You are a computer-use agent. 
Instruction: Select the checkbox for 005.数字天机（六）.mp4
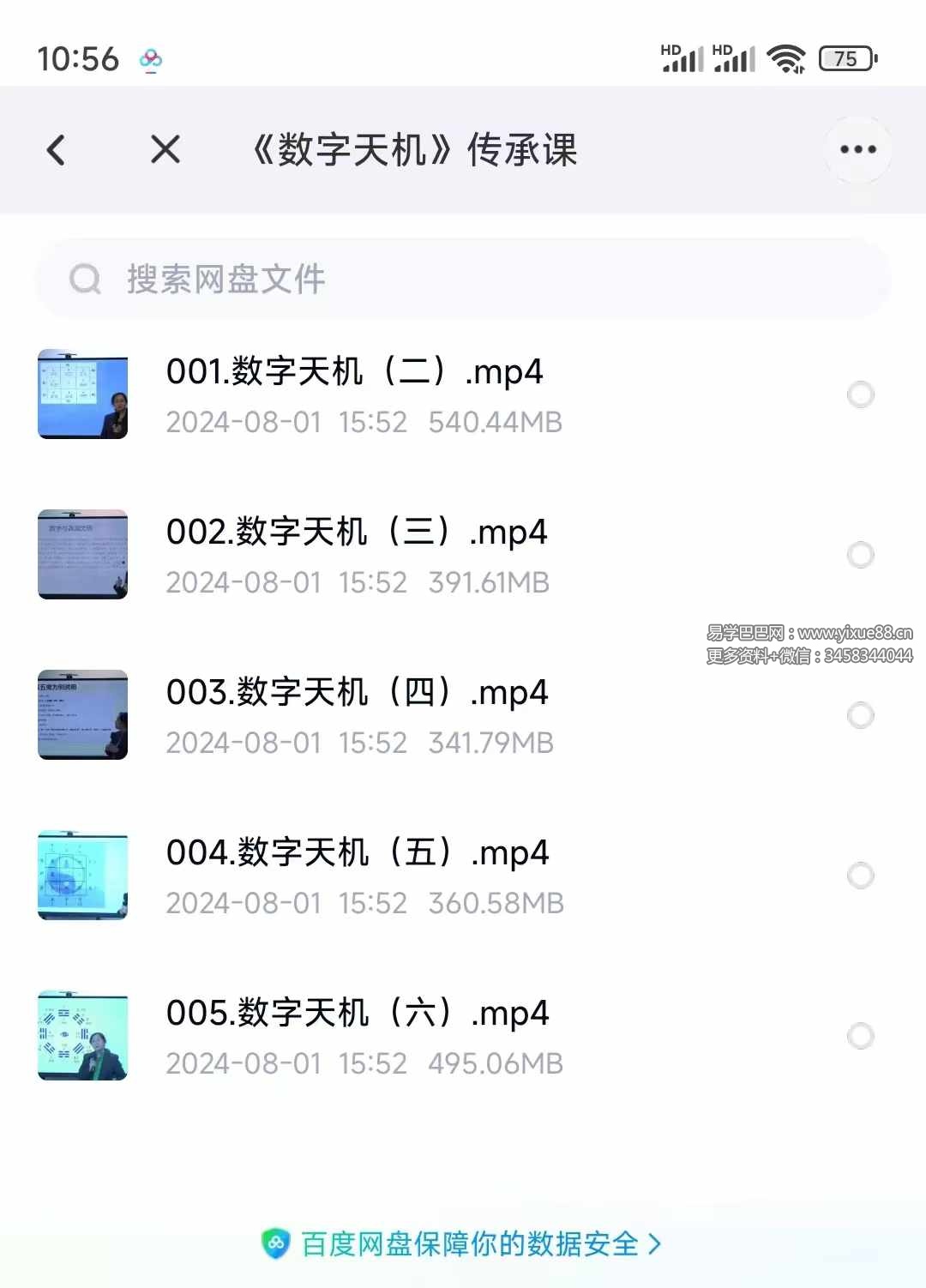tap(860, 1036)
